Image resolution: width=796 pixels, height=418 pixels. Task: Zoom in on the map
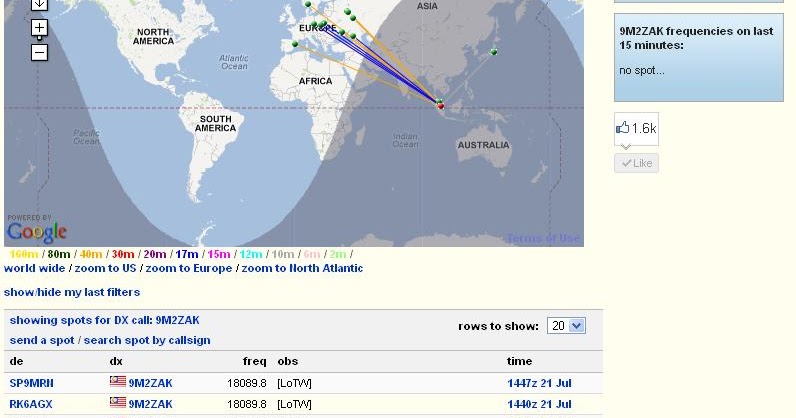click(39, 27)
